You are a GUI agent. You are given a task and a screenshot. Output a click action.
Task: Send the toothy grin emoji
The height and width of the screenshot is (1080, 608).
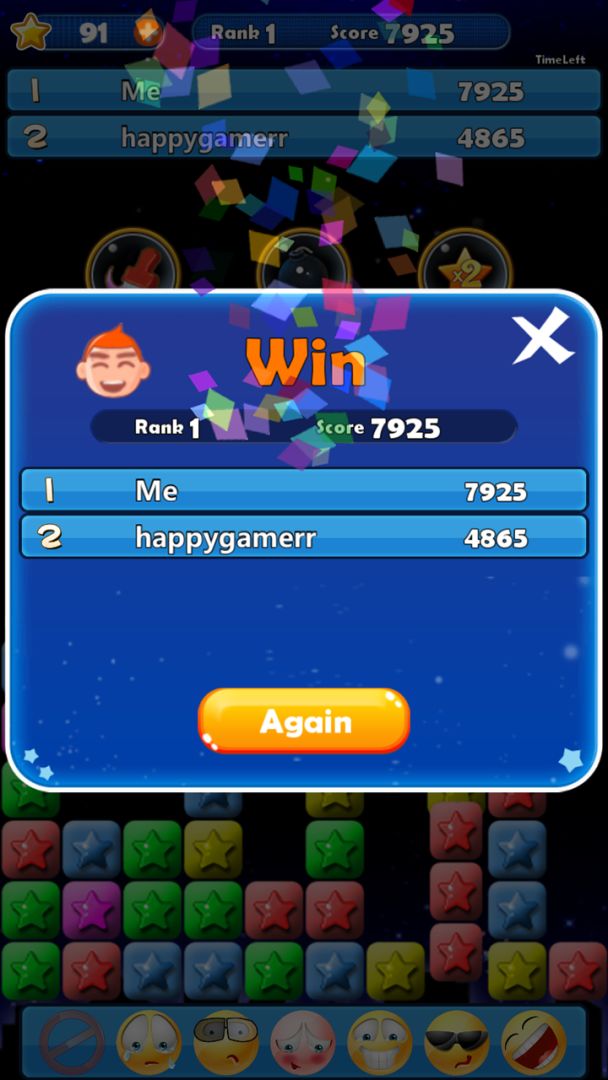click(379, 1042)
